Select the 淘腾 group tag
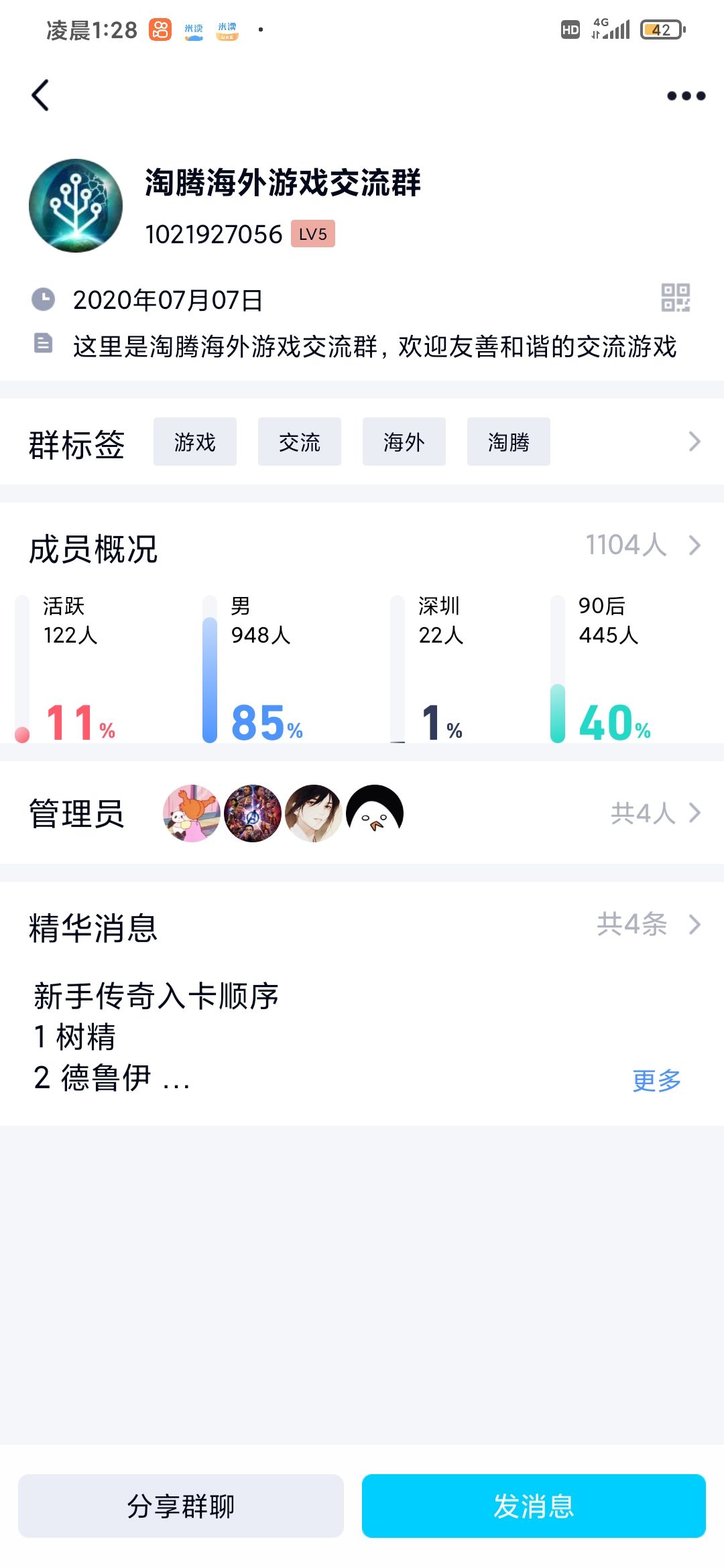Image resolution: width=724 pixels, height=1568 pixels. click(507, 442)
